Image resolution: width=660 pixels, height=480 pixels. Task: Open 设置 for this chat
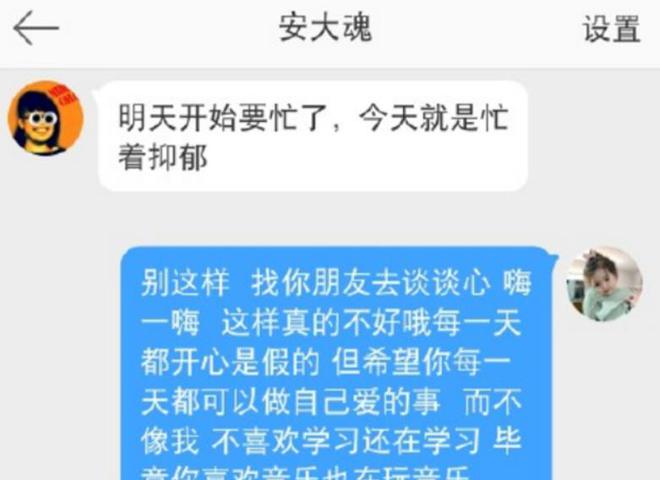611,29
